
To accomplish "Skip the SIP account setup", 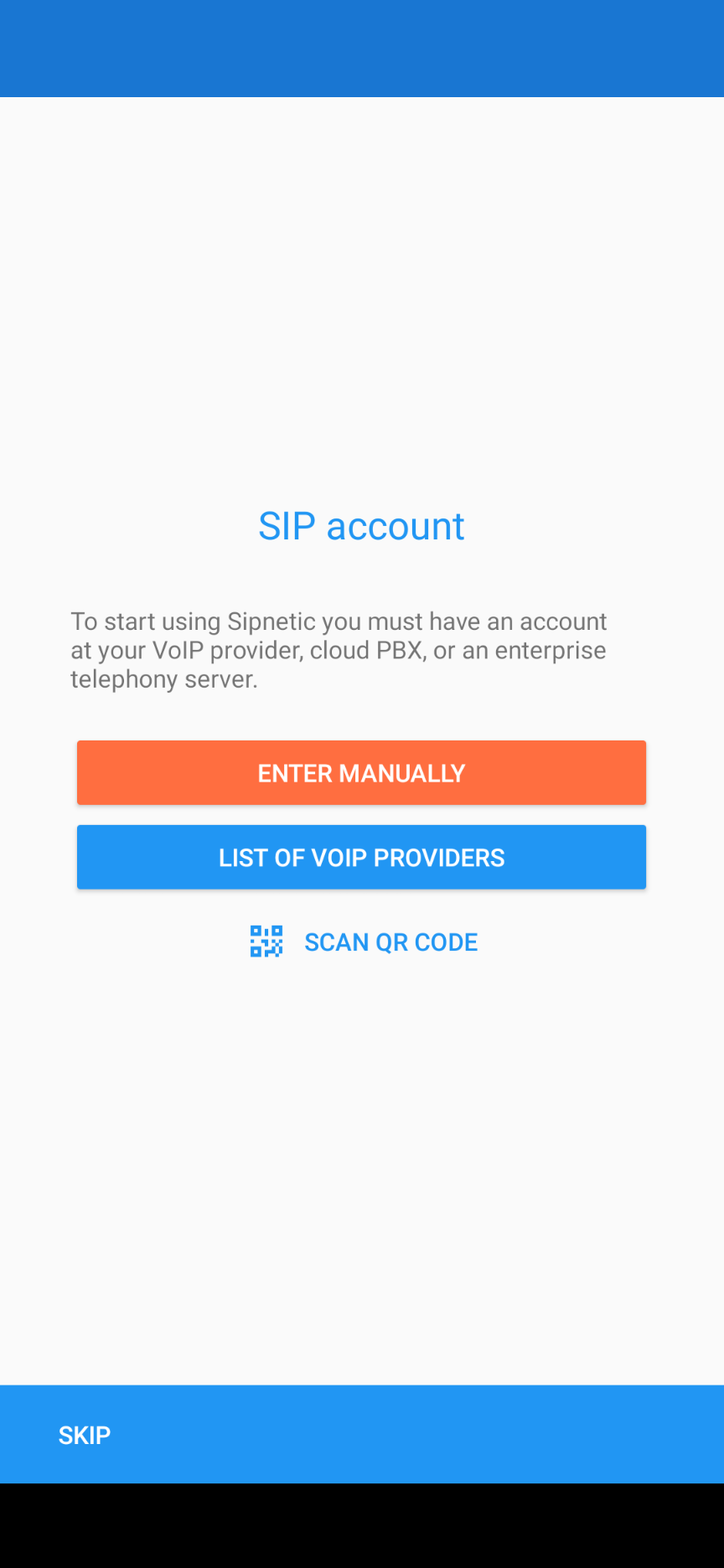I will [85, 1435].
